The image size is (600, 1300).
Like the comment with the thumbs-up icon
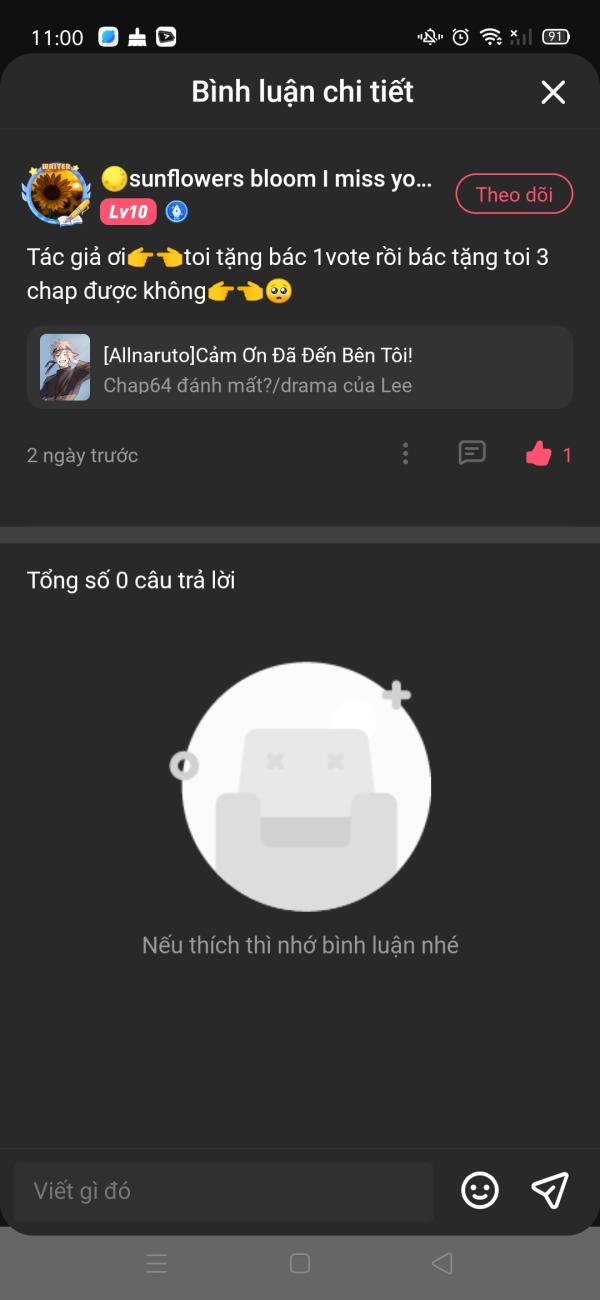pos(539,455)
